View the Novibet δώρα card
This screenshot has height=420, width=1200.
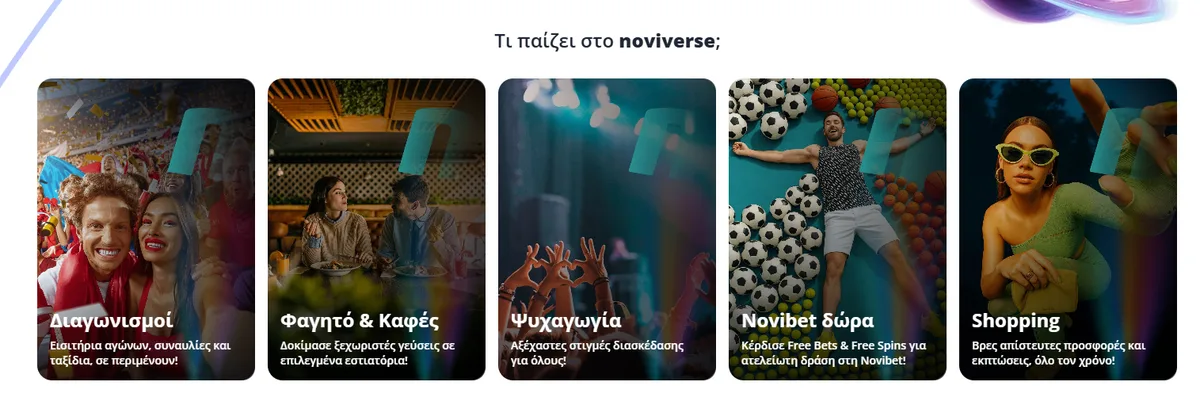click(837, 230)
